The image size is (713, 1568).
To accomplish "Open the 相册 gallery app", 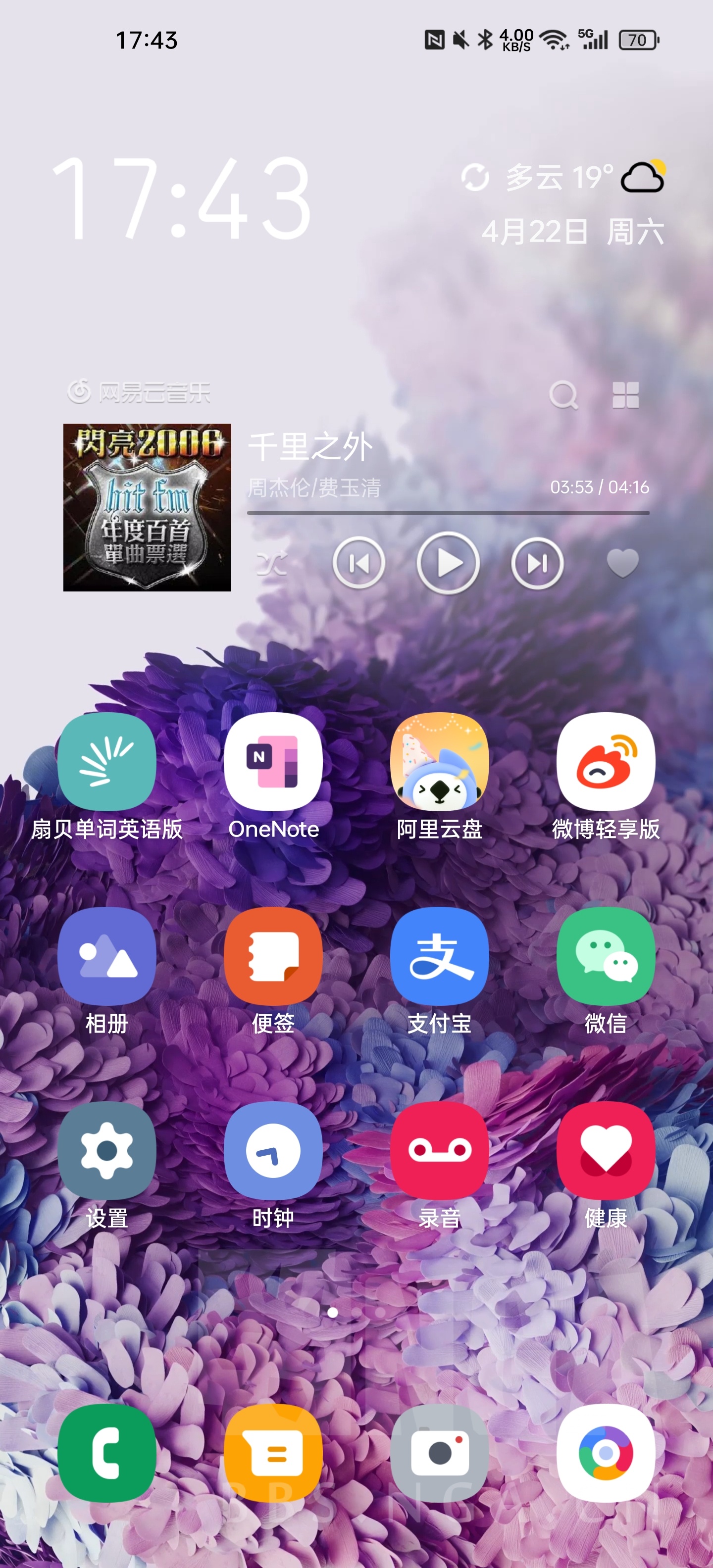I will [106, 956].
